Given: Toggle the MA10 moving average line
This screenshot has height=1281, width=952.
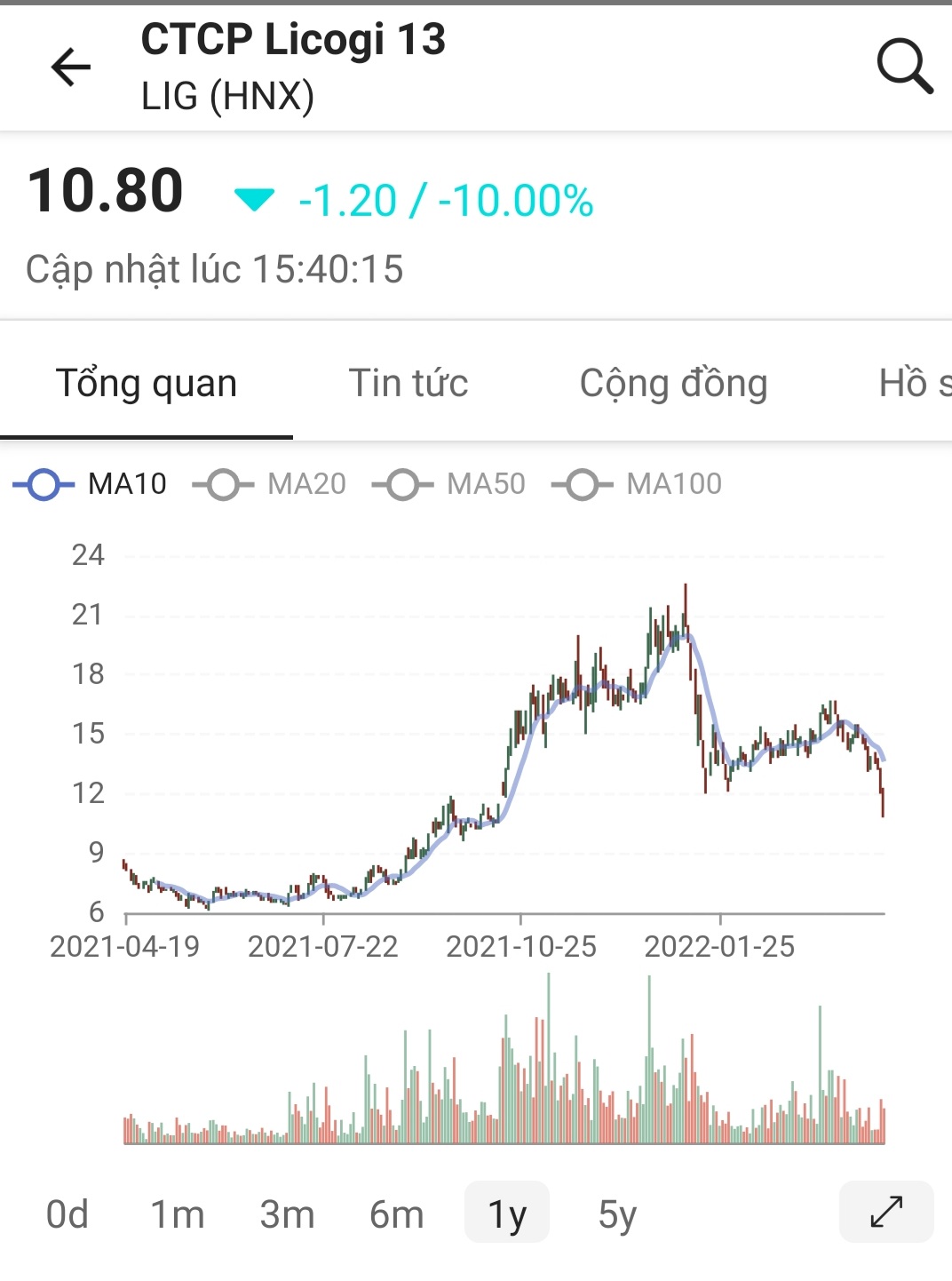Looking at the screenshot, I should click(x=91, y=484).
